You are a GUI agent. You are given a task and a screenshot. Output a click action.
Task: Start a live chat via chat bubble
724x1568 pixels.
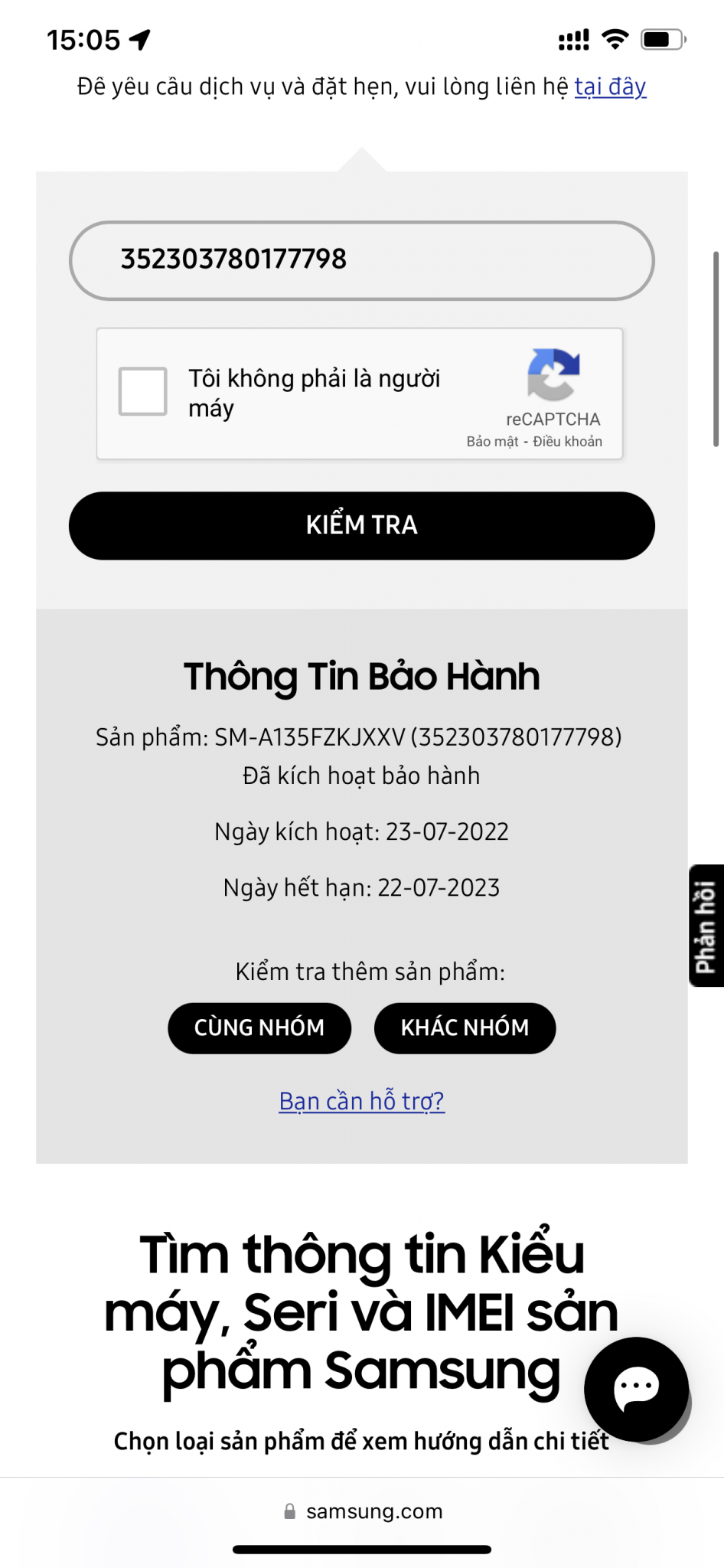point(636,1388)
